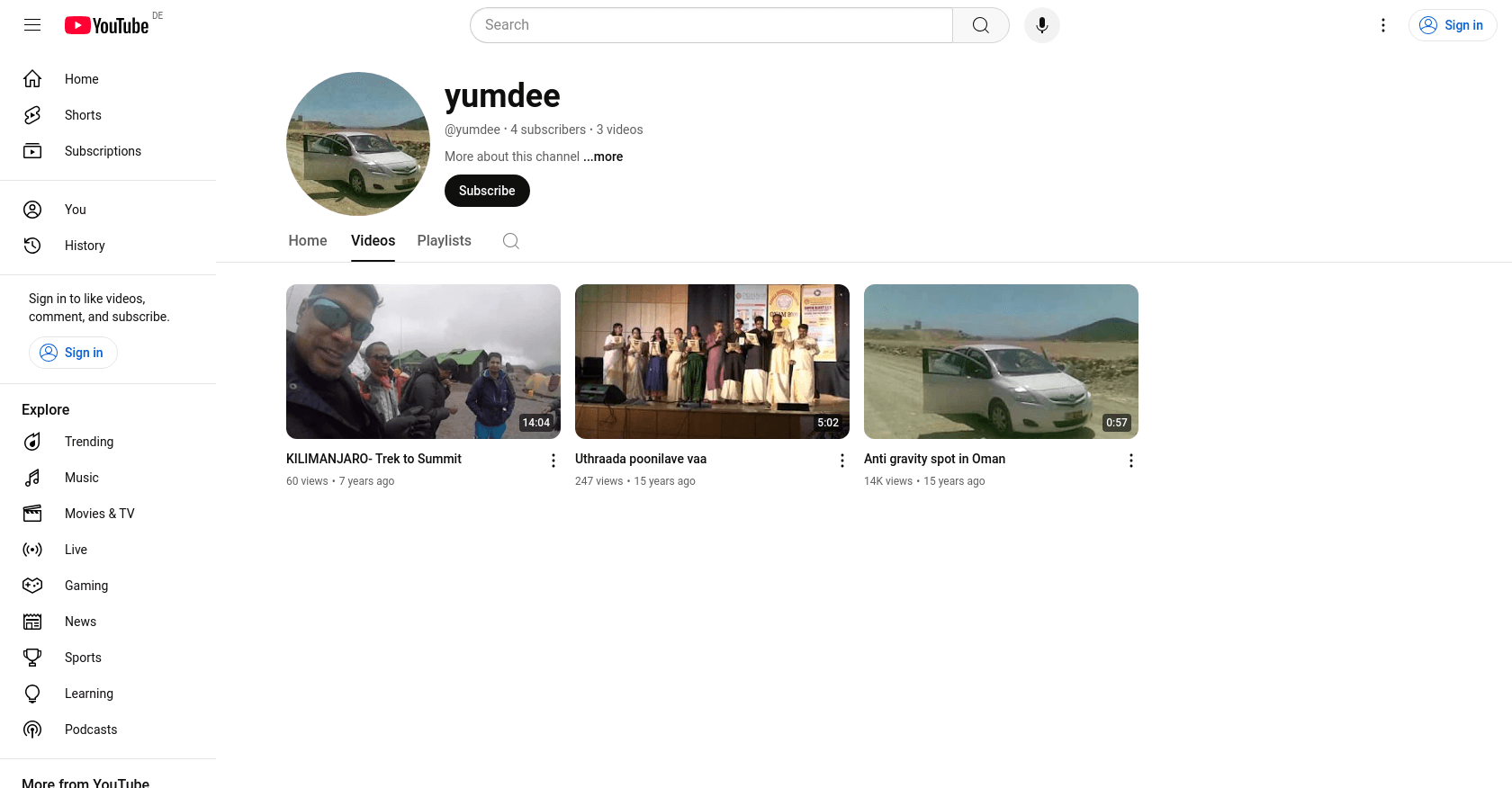Expand channel description with ...more
This screenshot has width=1512, height=788.
(x=603, y=157)
